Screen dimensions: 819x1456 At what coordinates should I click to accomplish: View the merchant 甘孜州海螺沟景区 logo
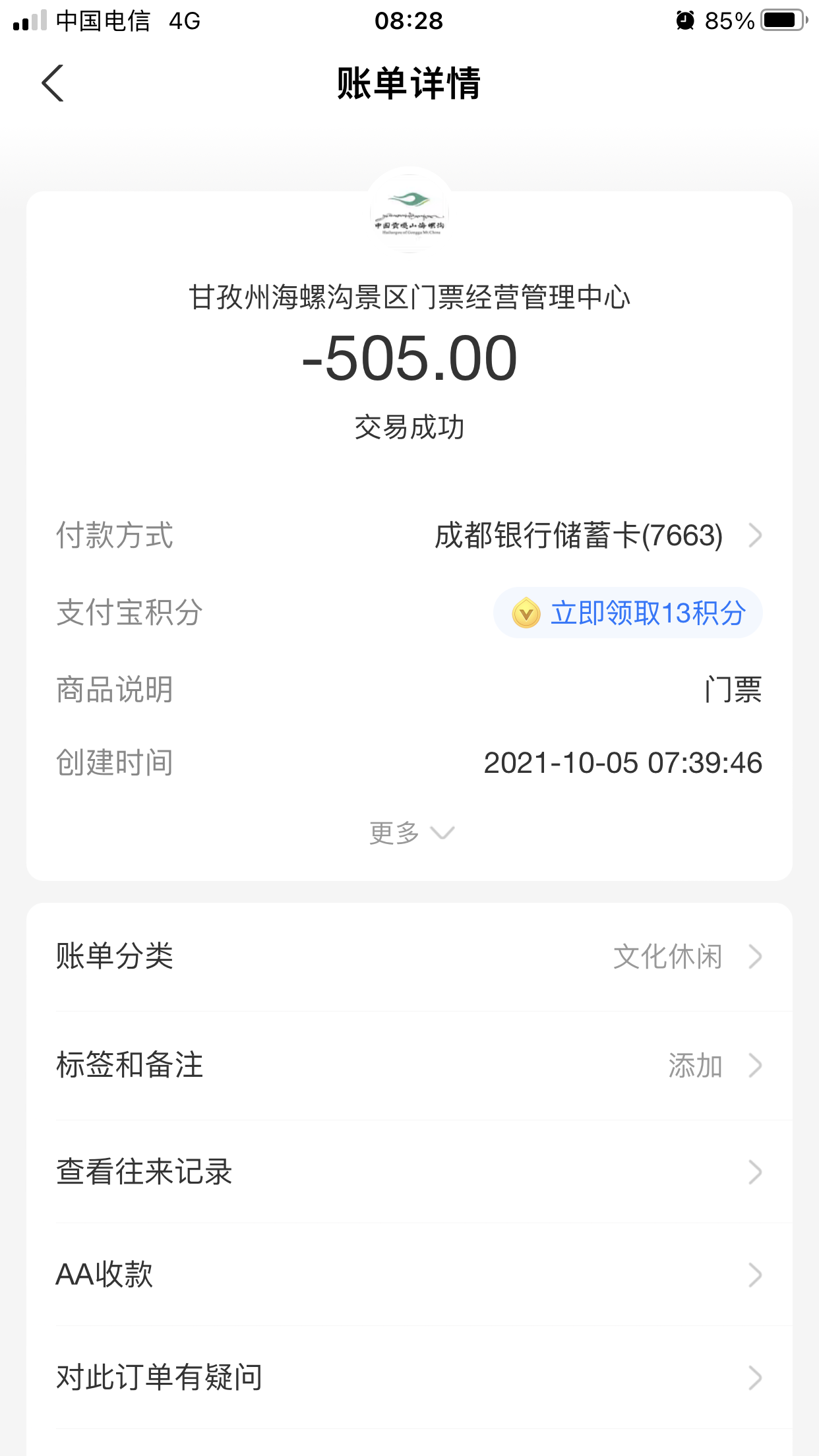(x=409, y=211)
